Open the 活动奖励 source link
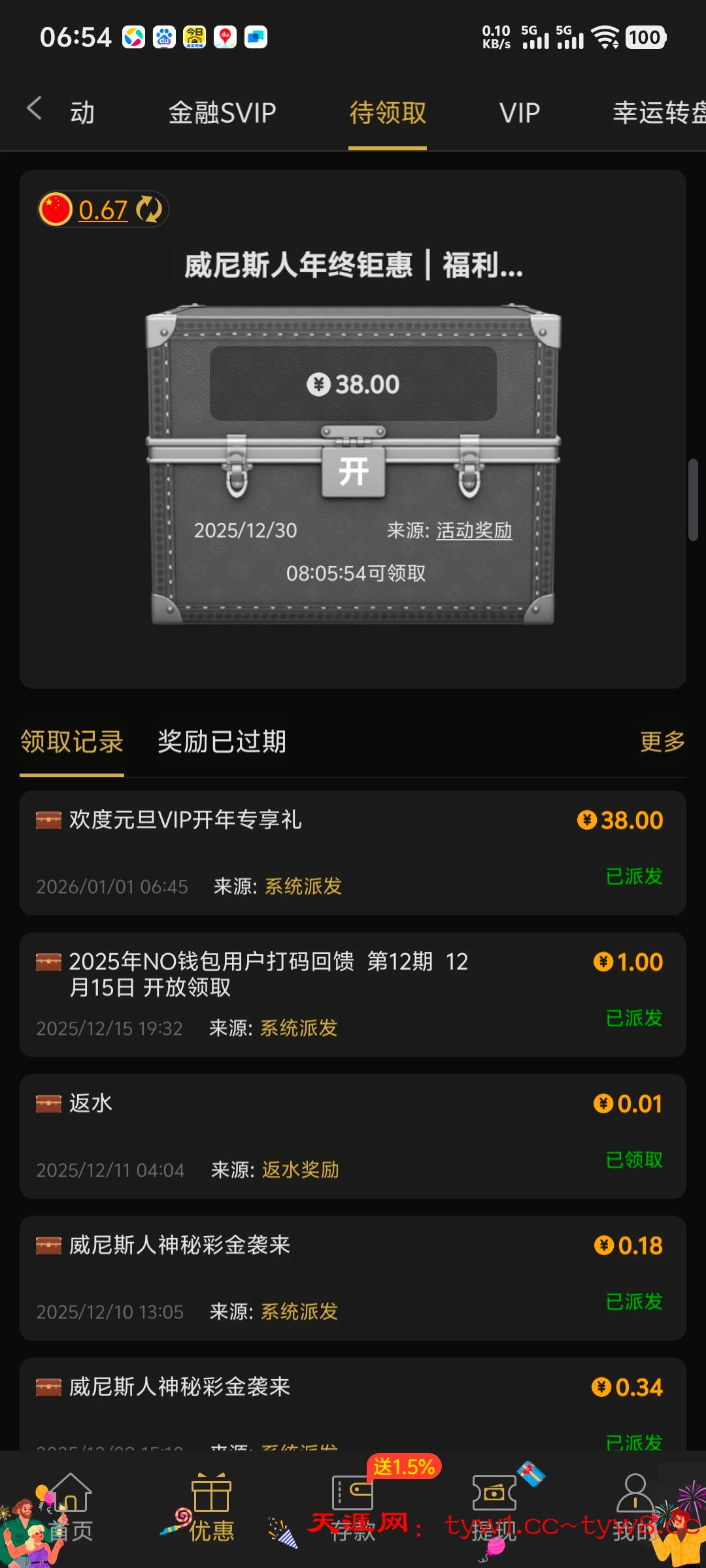 (x=474, y=531)
